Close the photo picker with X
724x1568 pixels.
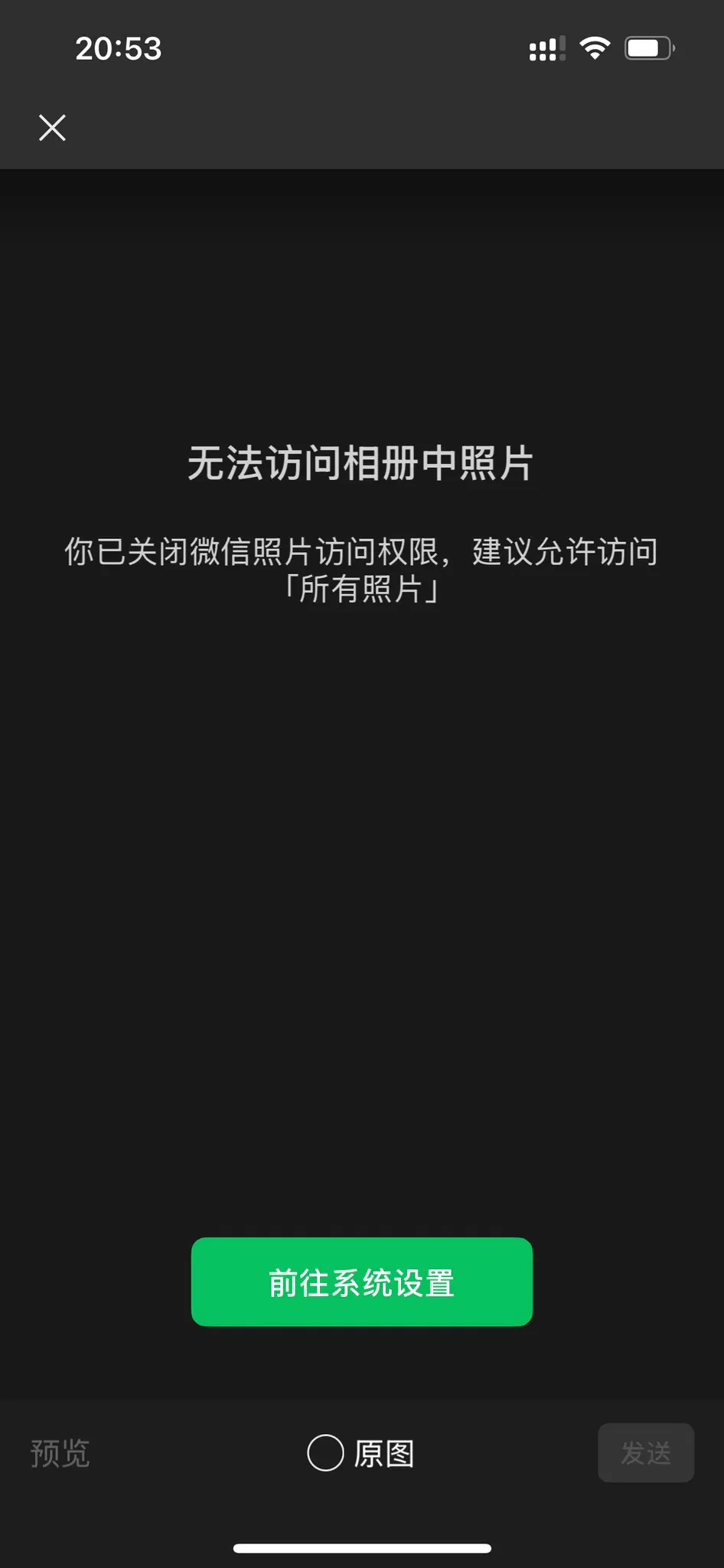[x=52, y=128]
